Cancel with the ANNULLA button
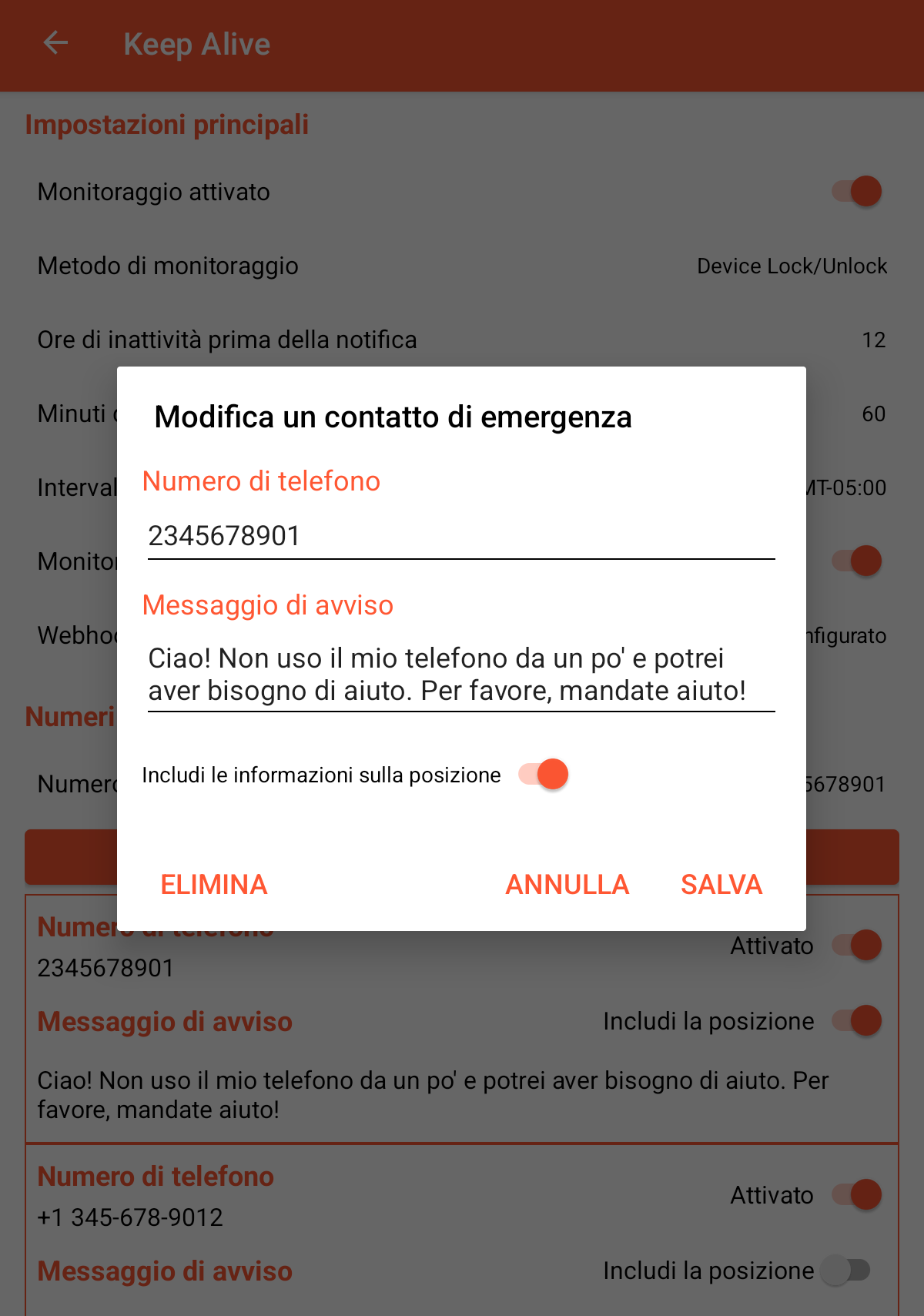 coord(567,885)
